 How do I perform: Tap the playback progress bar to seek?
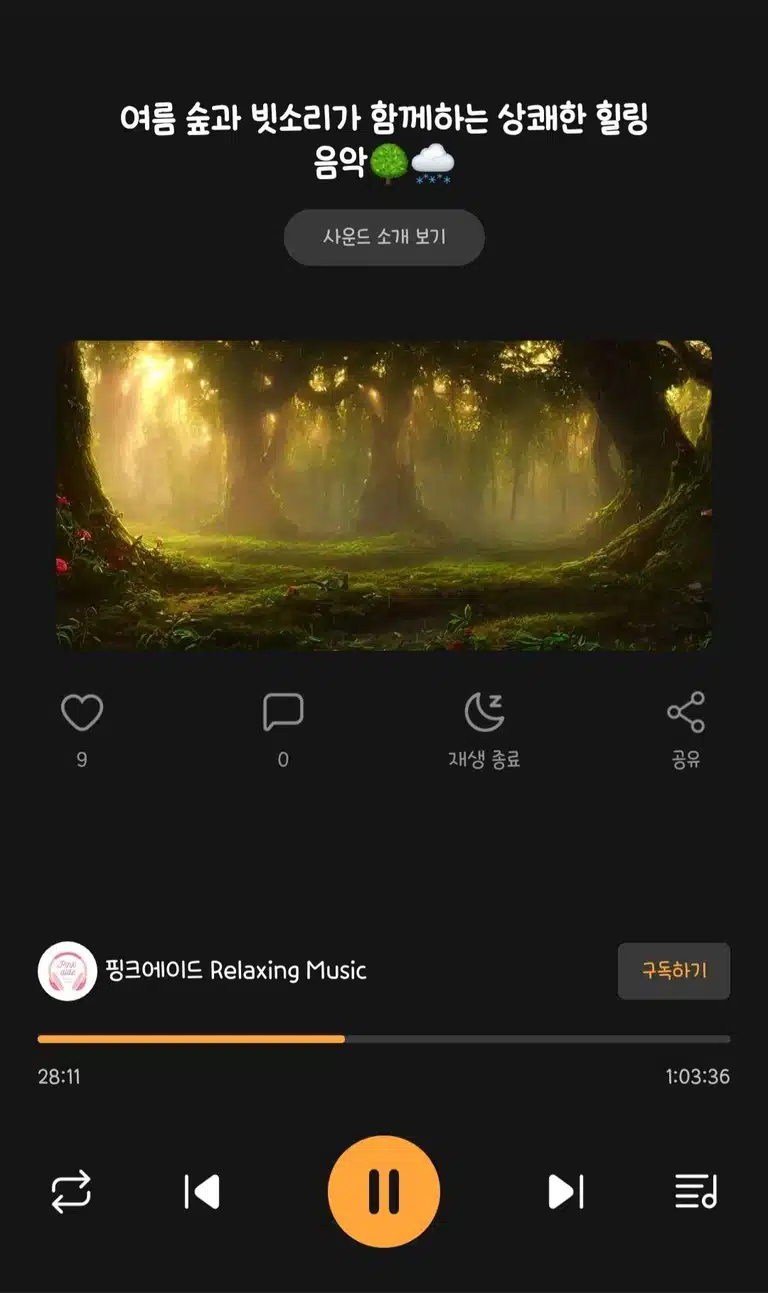384,1039
